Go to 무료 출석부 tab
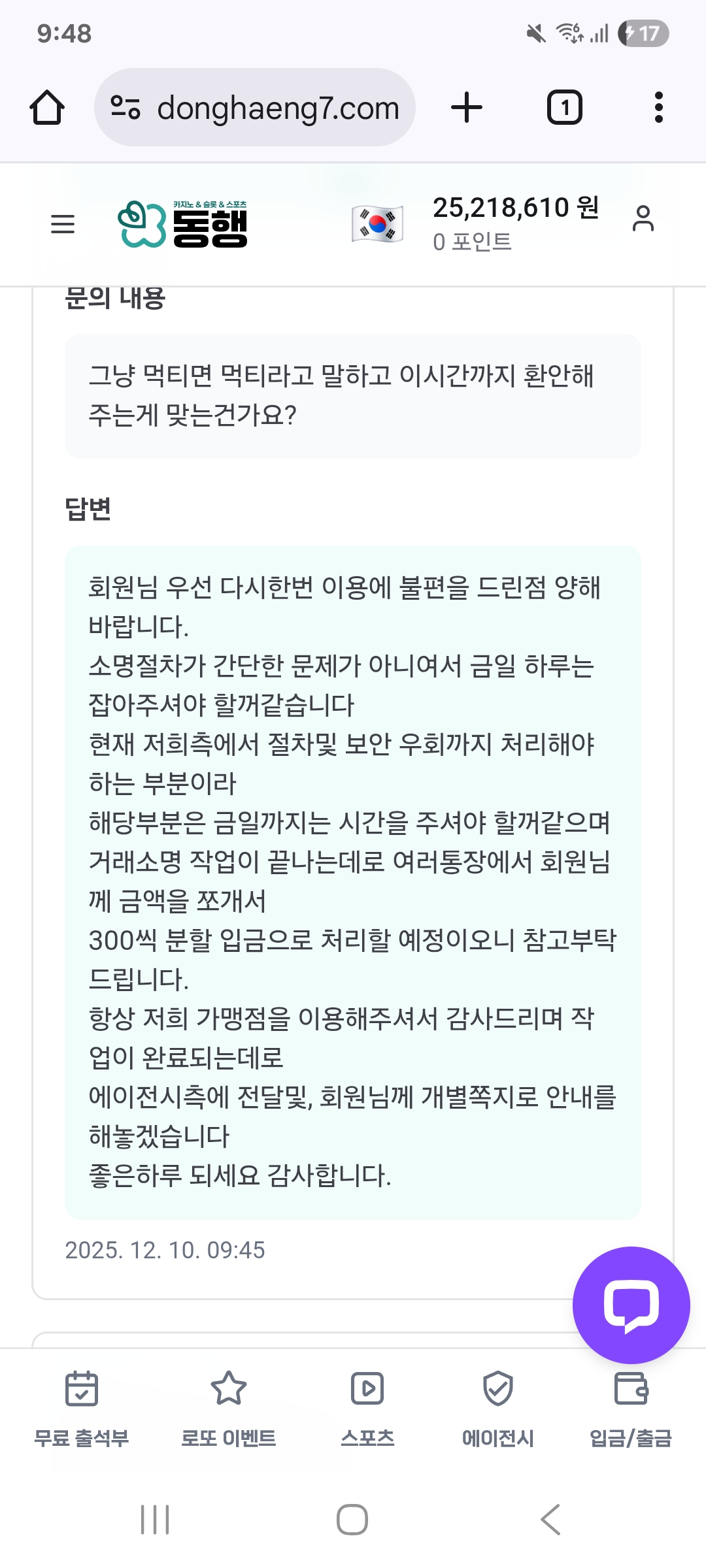Screen dimensions: 706x1568 (x=82, y=1406)
